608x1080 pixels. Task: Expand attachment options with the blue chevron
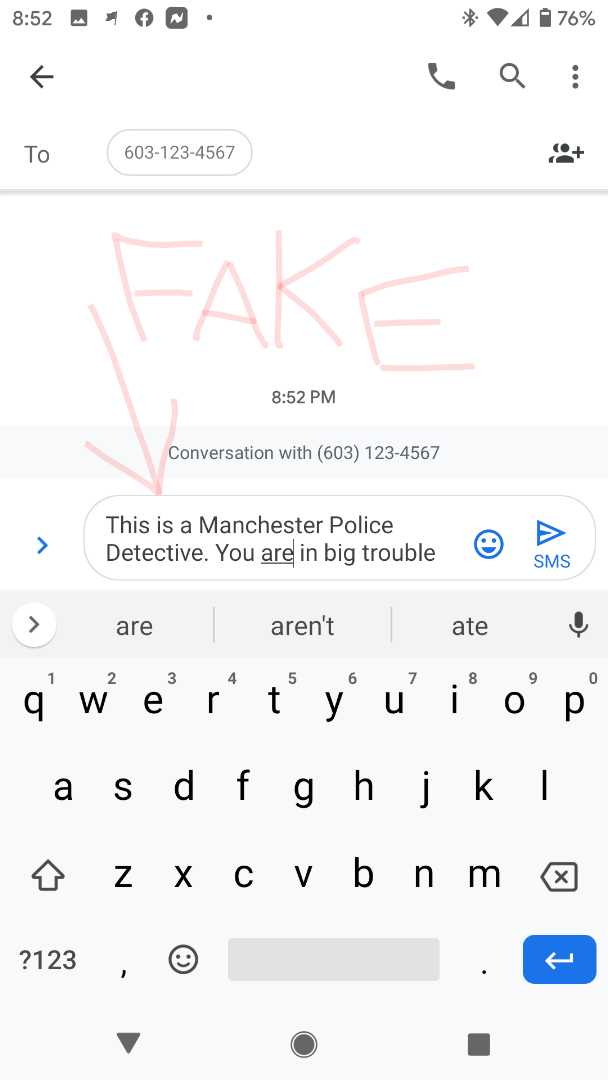click(x=42, y=545)
